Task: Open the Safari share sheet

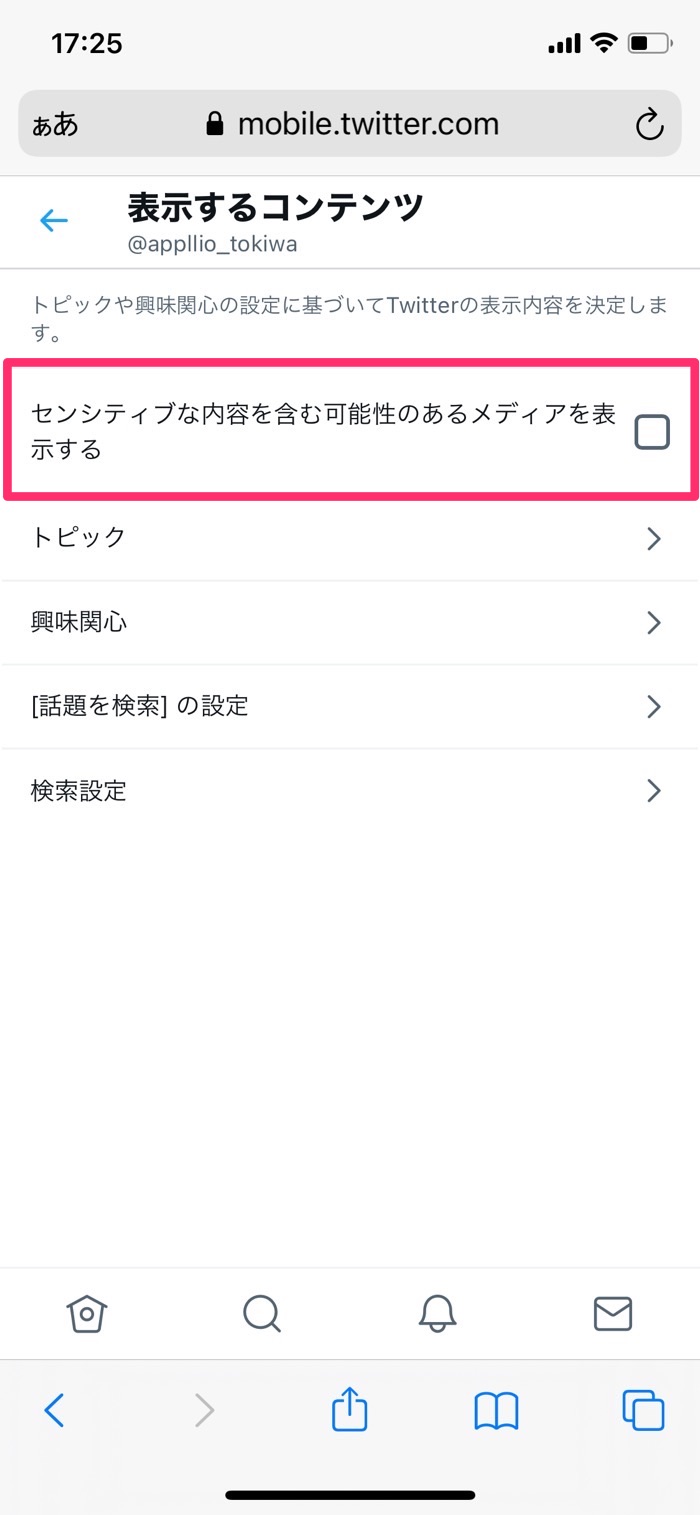Action: 350,1410
